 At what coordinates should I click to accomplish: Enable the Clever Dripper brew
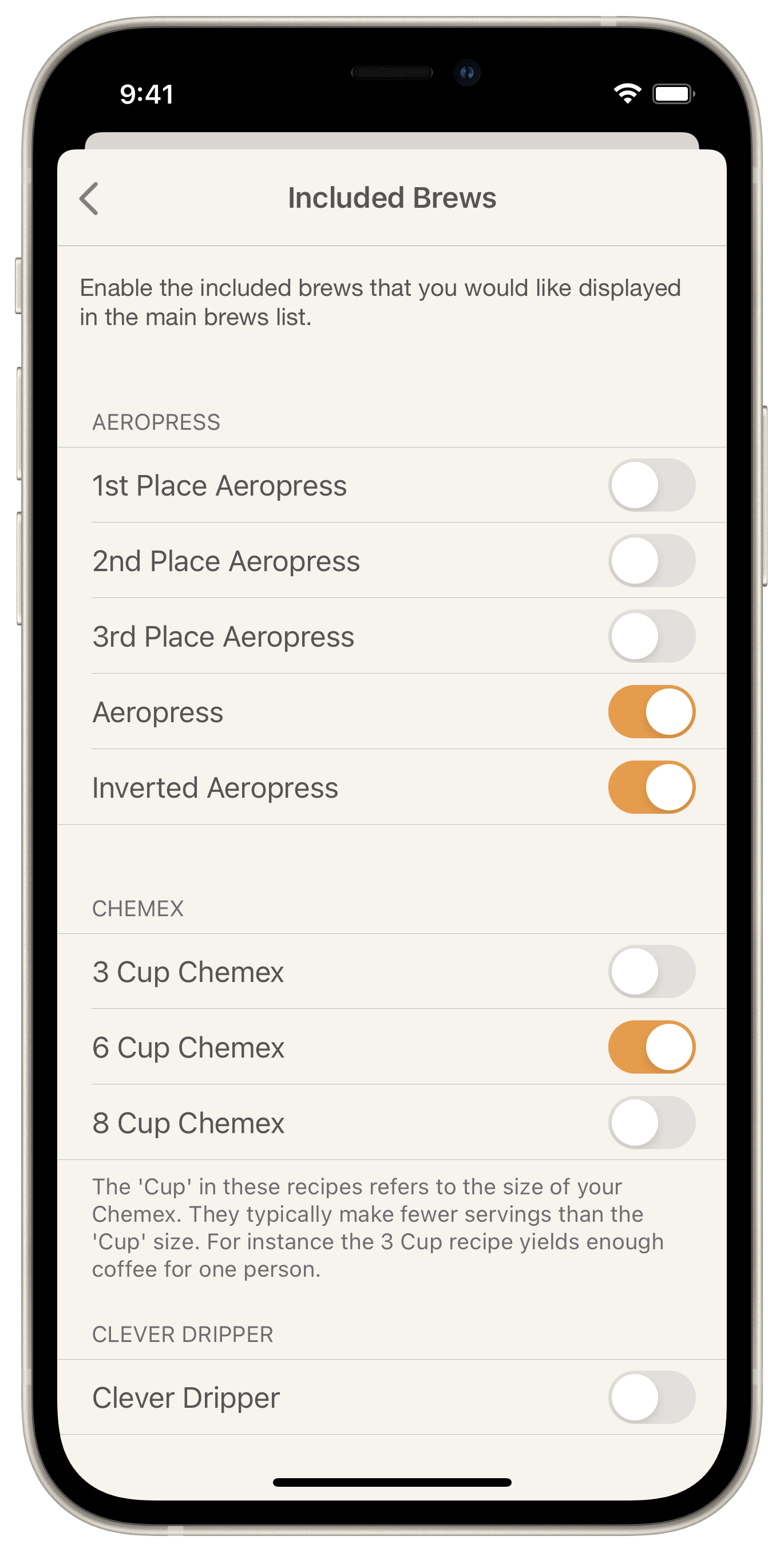point(651,1397)
